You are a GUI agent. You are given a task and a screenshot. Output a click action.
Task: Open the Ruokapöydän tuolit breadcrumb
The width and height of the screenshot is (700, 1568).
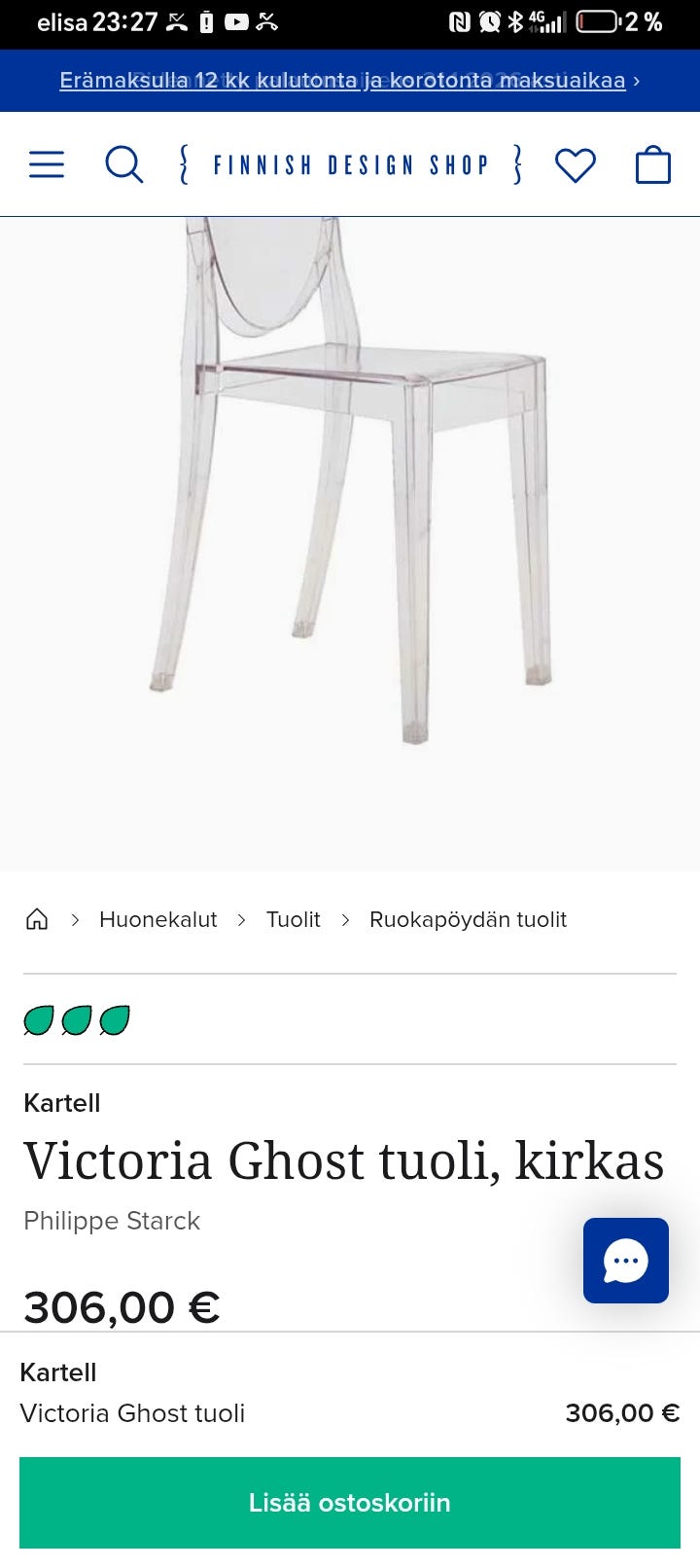468,918
